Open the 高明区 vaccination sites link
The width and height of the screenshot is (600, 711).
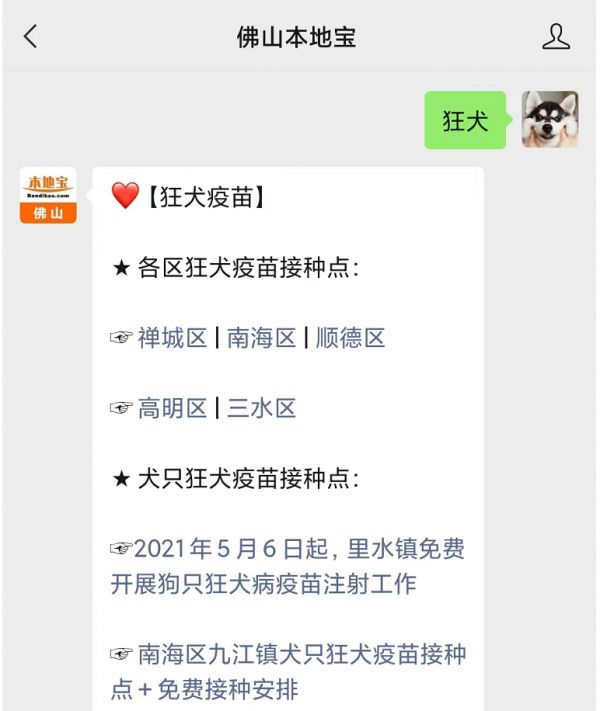pyautogui.click(x=173, y=408)
